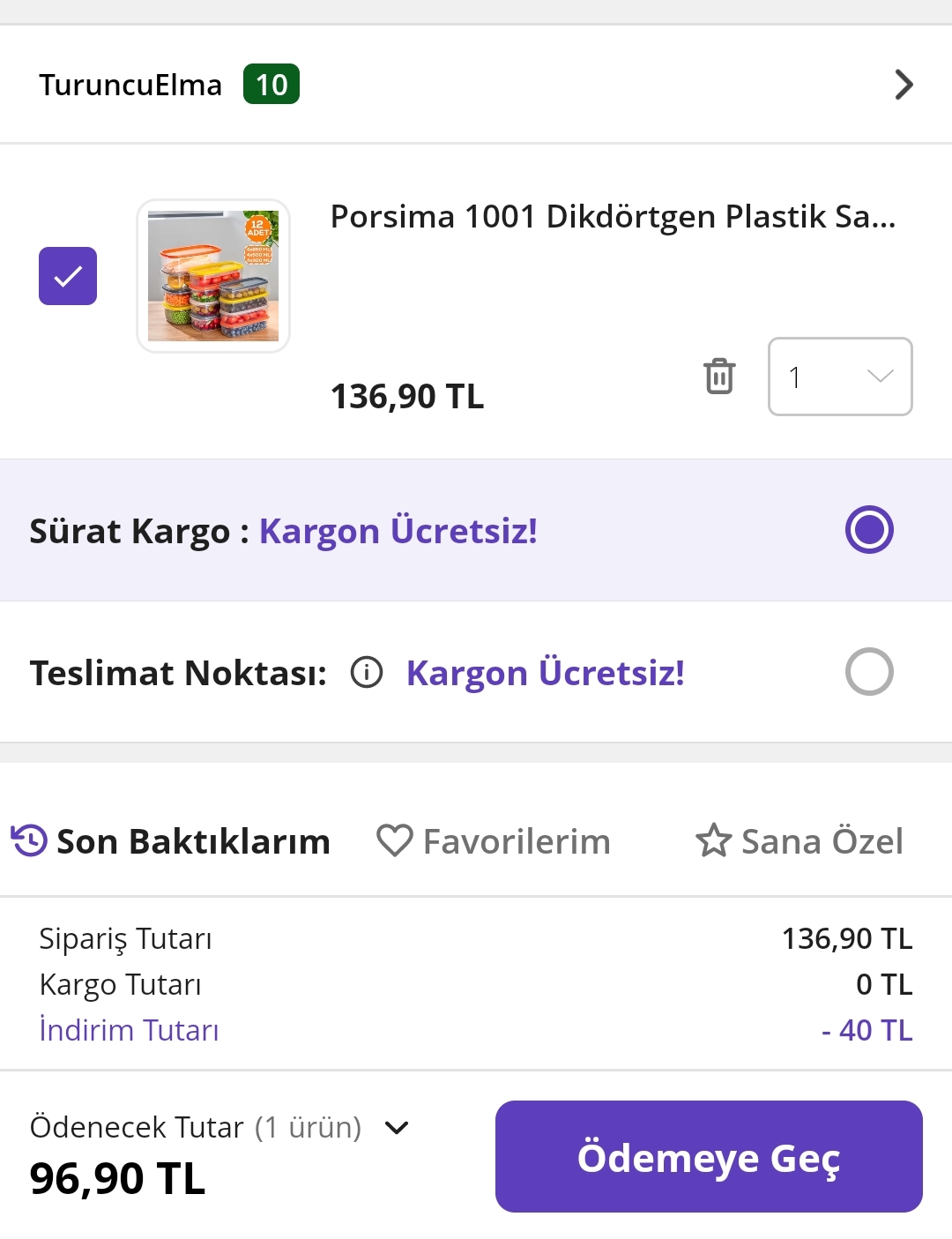Open the Porsima 1001 product title
This screenshot has width=952, height=1239.
[x=613, y=217]
